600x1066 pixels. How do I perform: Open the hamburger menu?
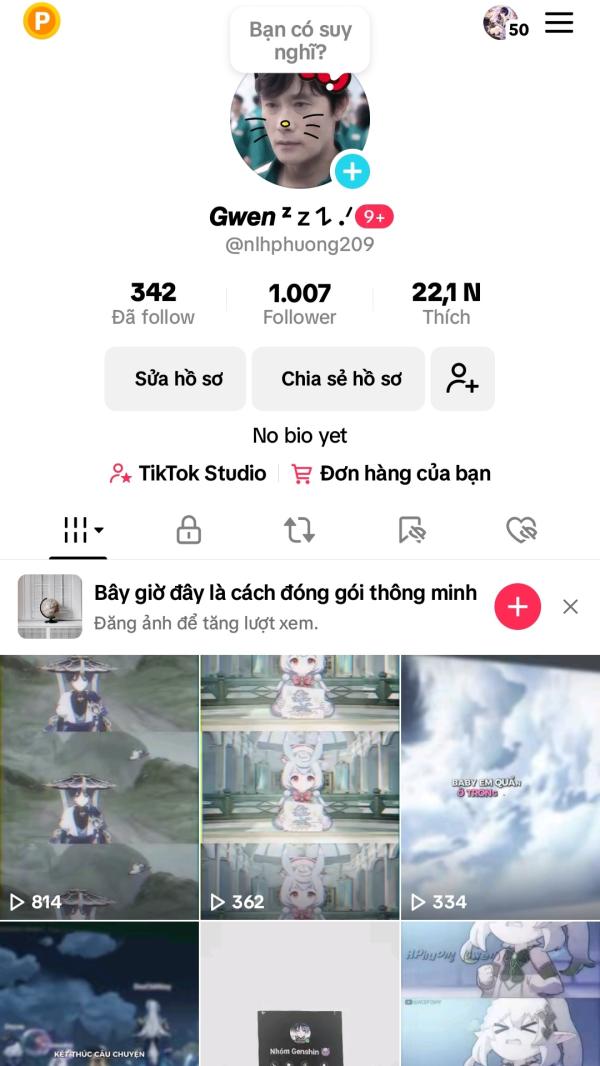click(x=559, y=22)
